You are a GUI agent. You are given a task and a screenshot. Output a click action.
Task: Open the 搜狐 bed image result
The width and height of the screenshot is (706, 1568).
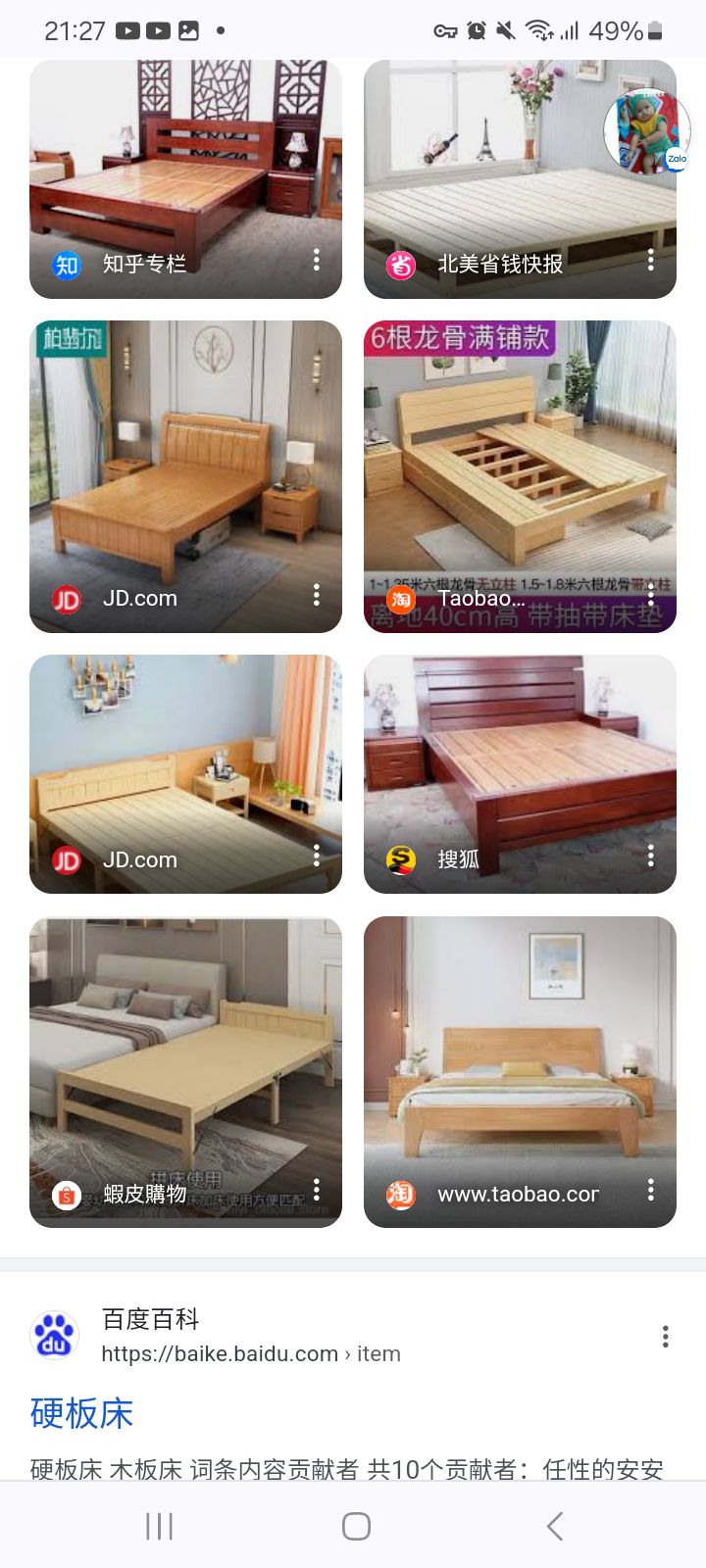pyautogui.click(x=520, y=764)
